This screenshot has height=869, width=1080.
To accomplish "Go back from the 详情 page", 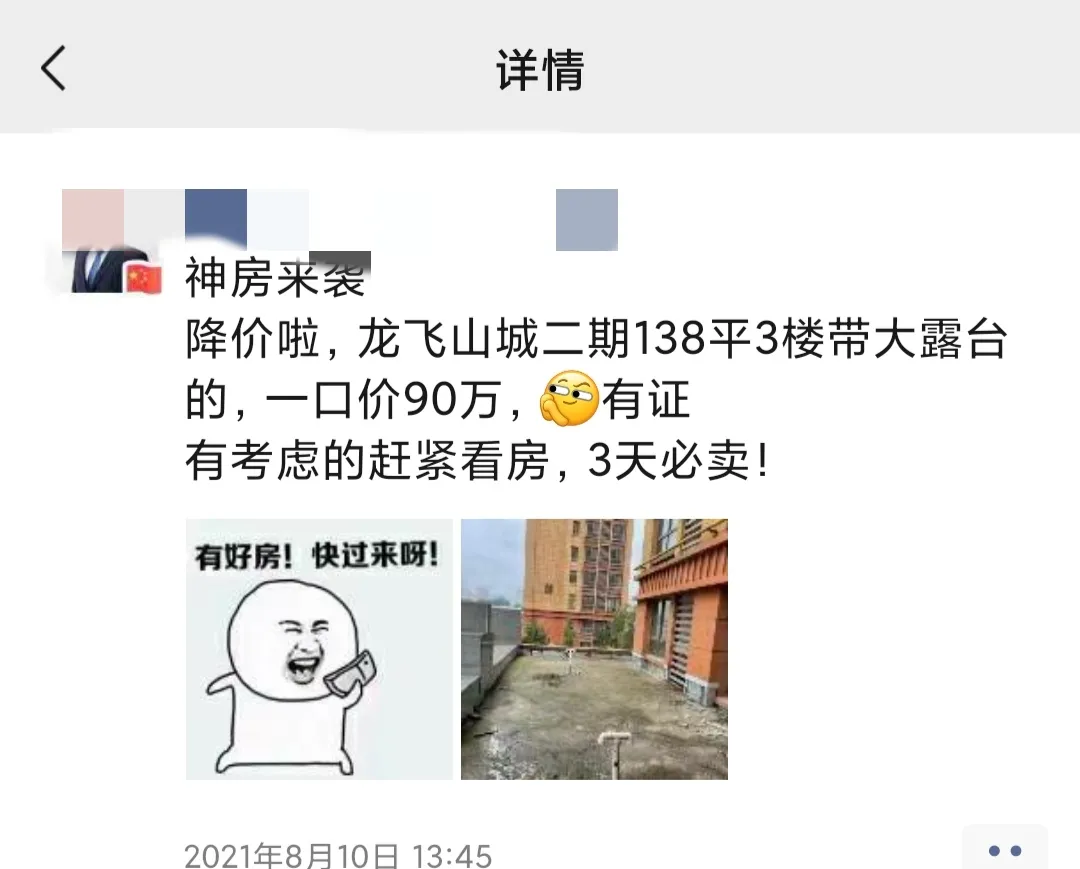I will (53, 69).
